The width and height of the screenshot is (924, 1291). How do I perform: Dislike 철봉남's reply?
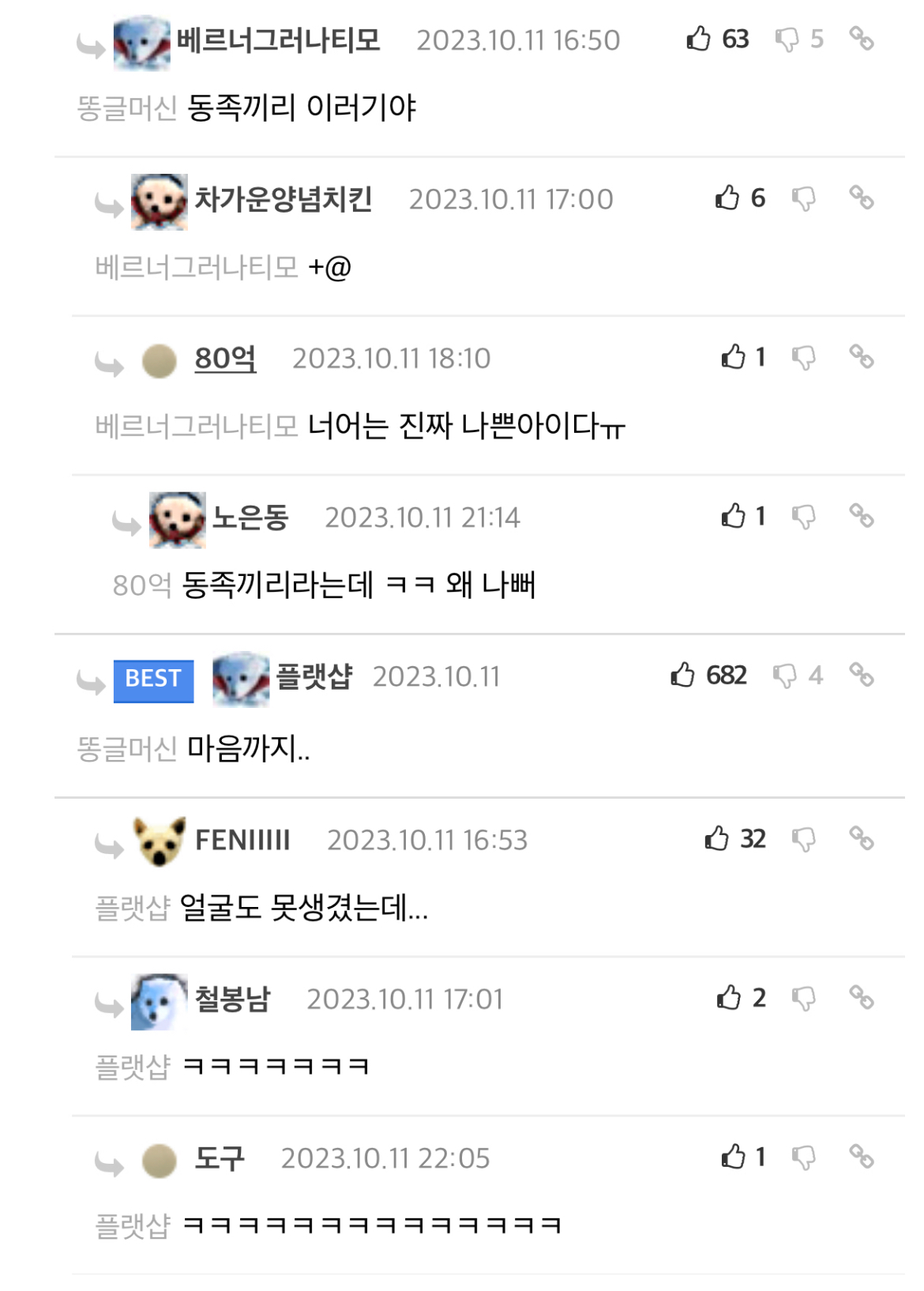pyautogui.click(x=803, y=999)
